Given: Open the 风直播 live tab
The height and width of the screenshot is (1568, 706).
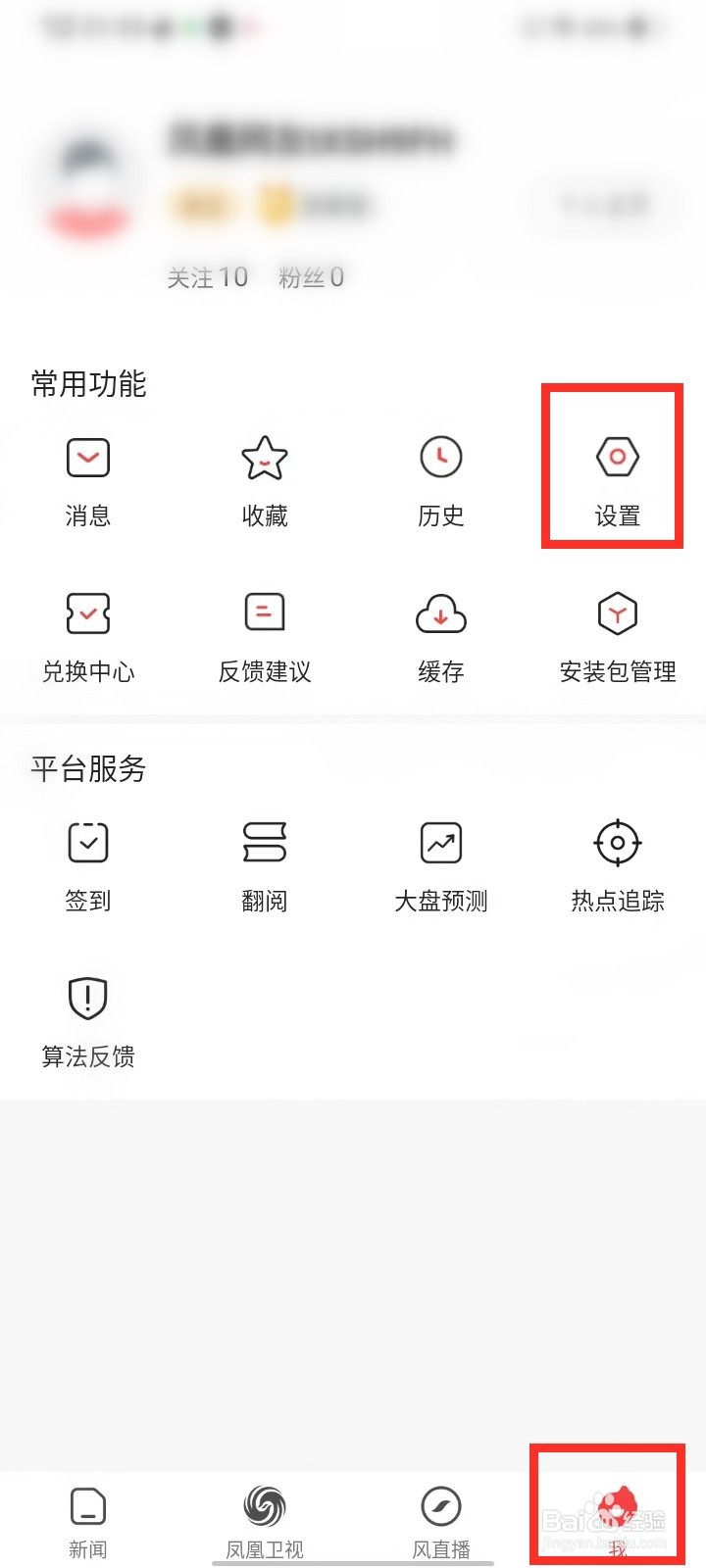Looking at the screenshot, I should [439, 1517].
